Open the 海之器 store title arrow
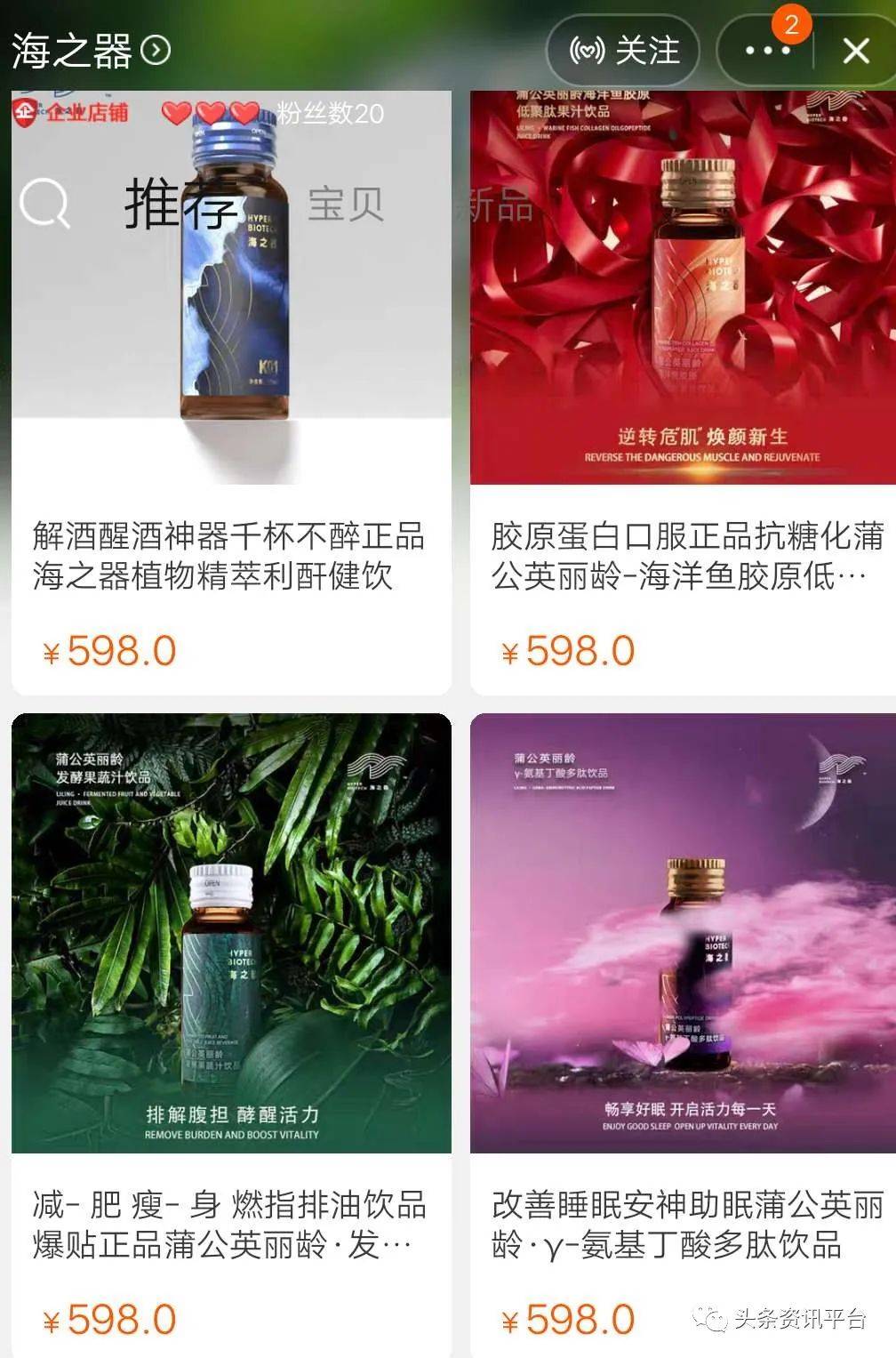 point(156,51)
